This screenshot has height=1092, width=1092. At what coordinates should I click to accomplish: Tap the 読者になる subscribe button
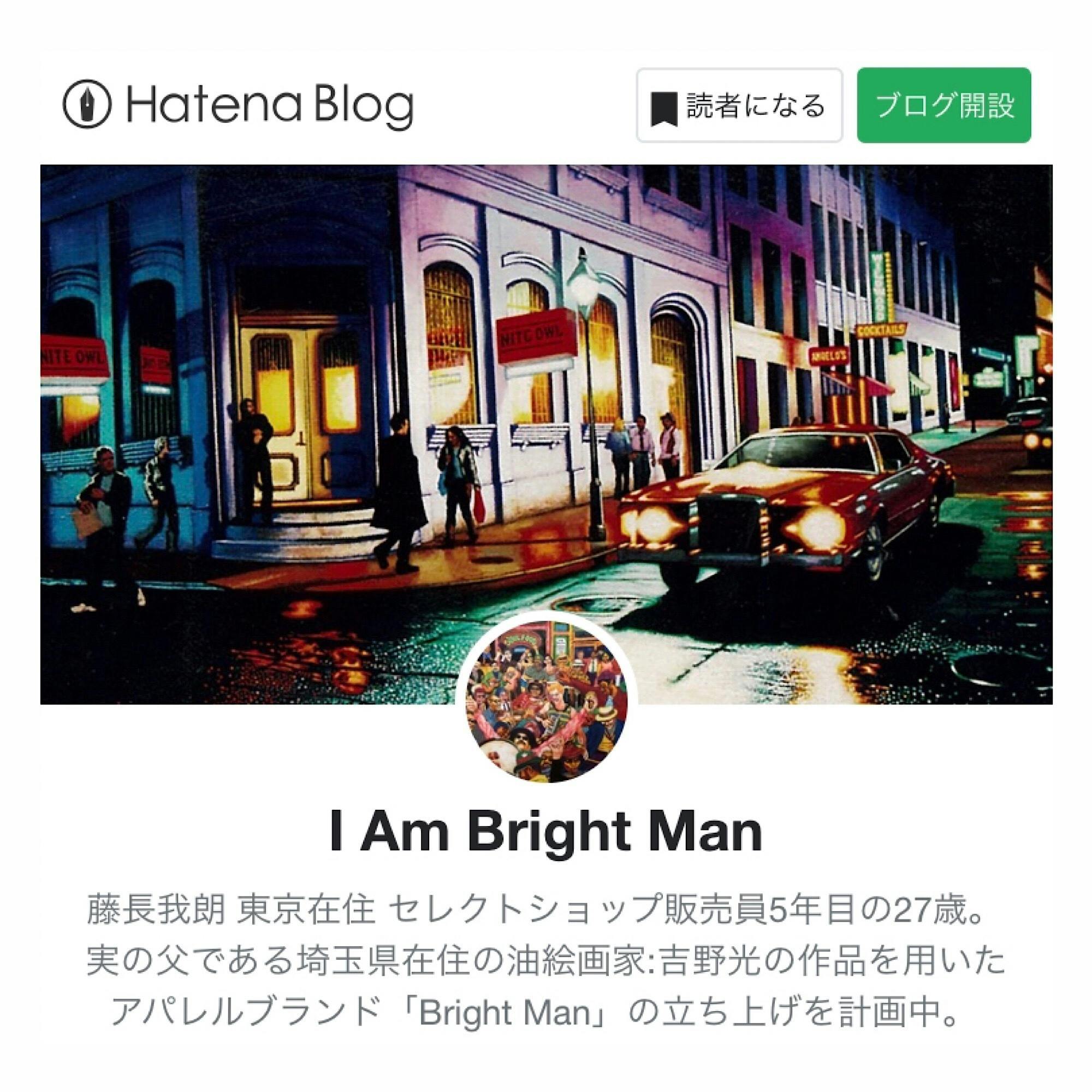739,105
